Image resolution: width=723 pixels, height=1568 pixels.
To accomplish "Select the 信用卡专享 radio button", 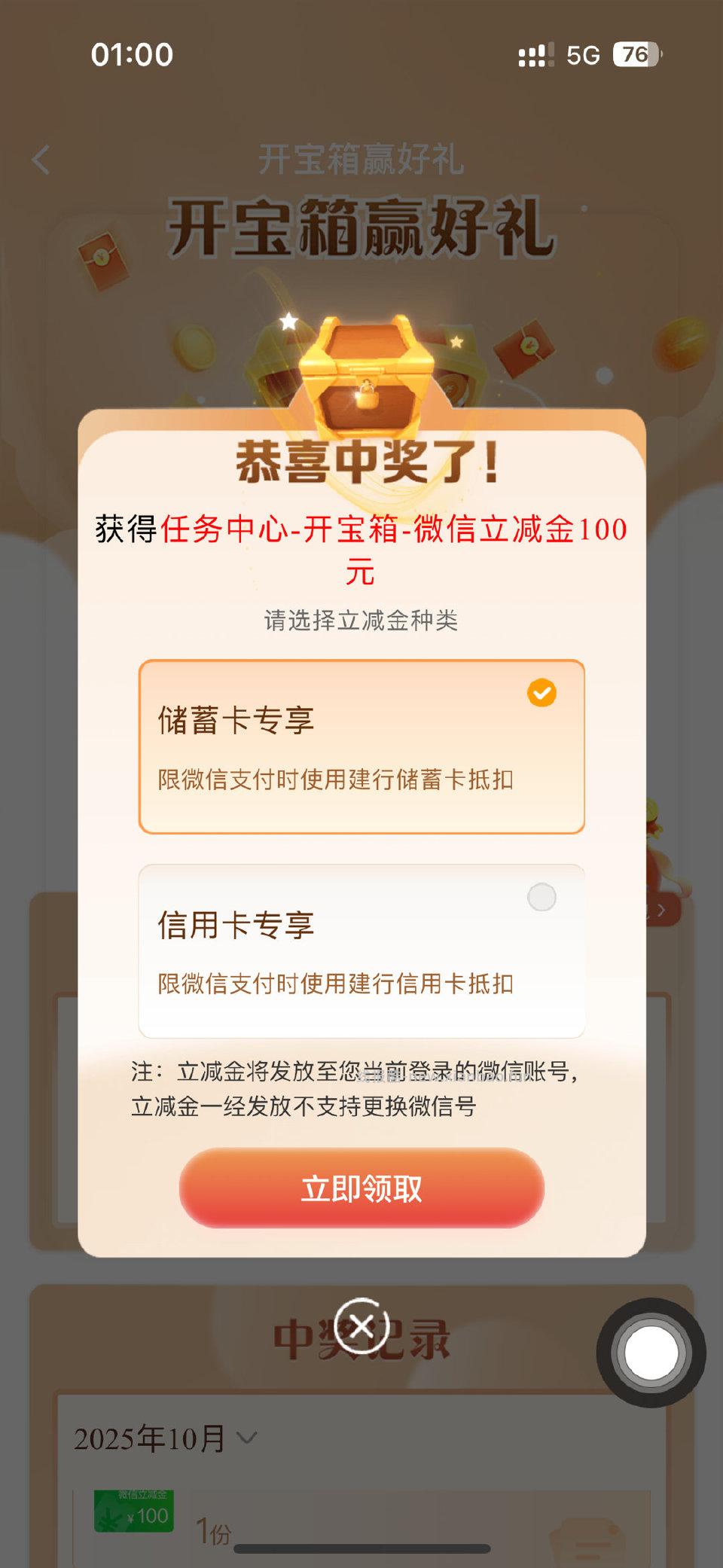I will tap(541, 898).
